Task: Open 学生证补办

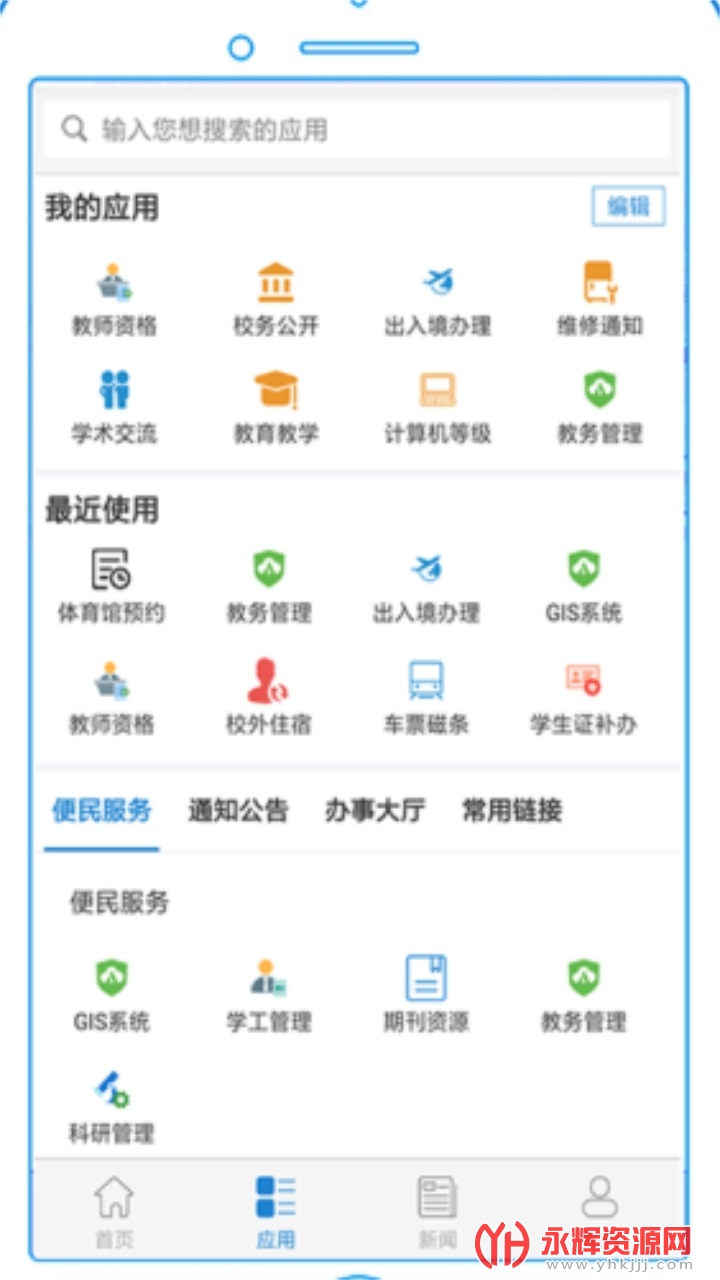Action: [584, 696]
